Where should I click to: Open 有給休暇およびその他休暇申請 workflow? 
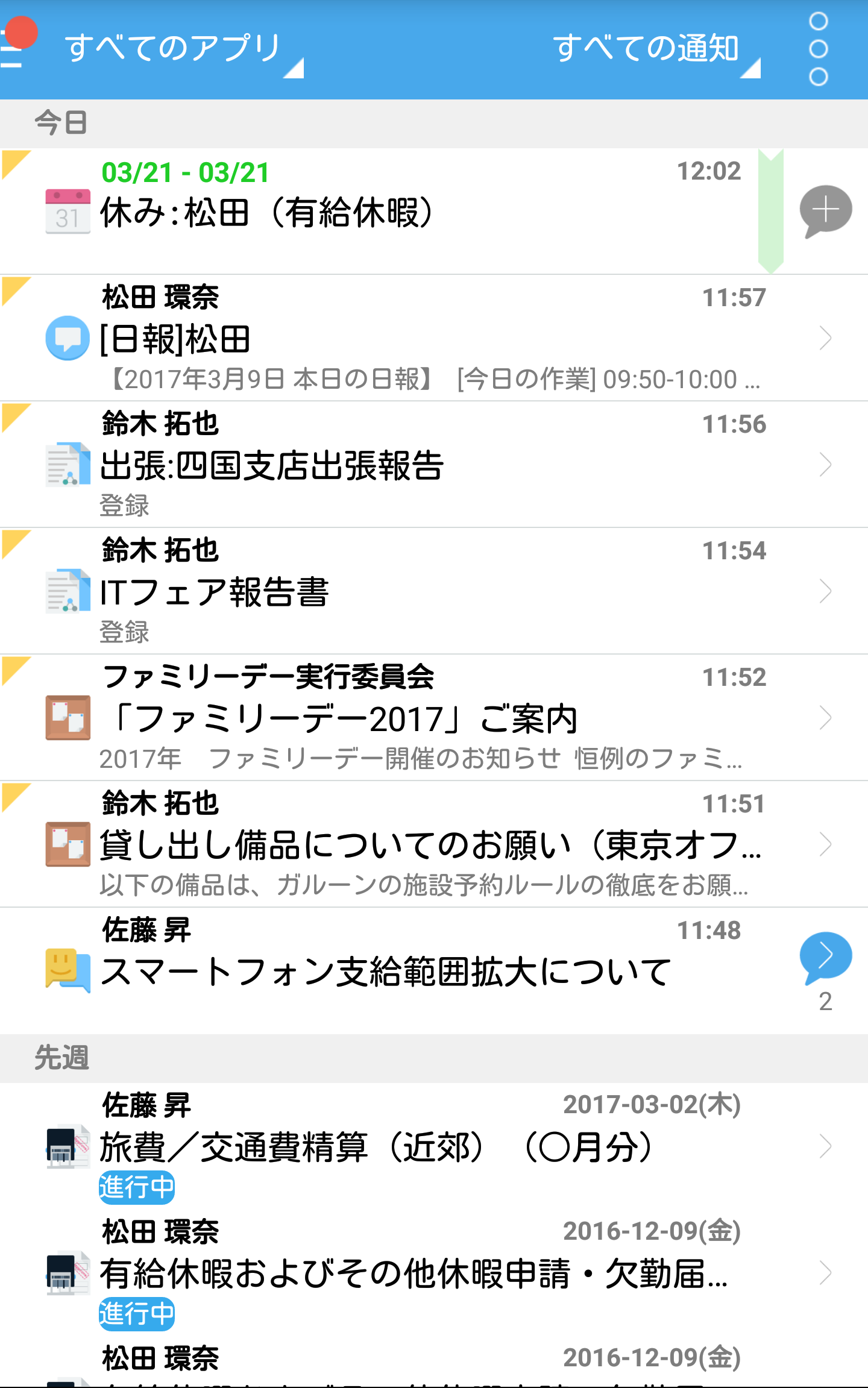tap(434, 1273)
